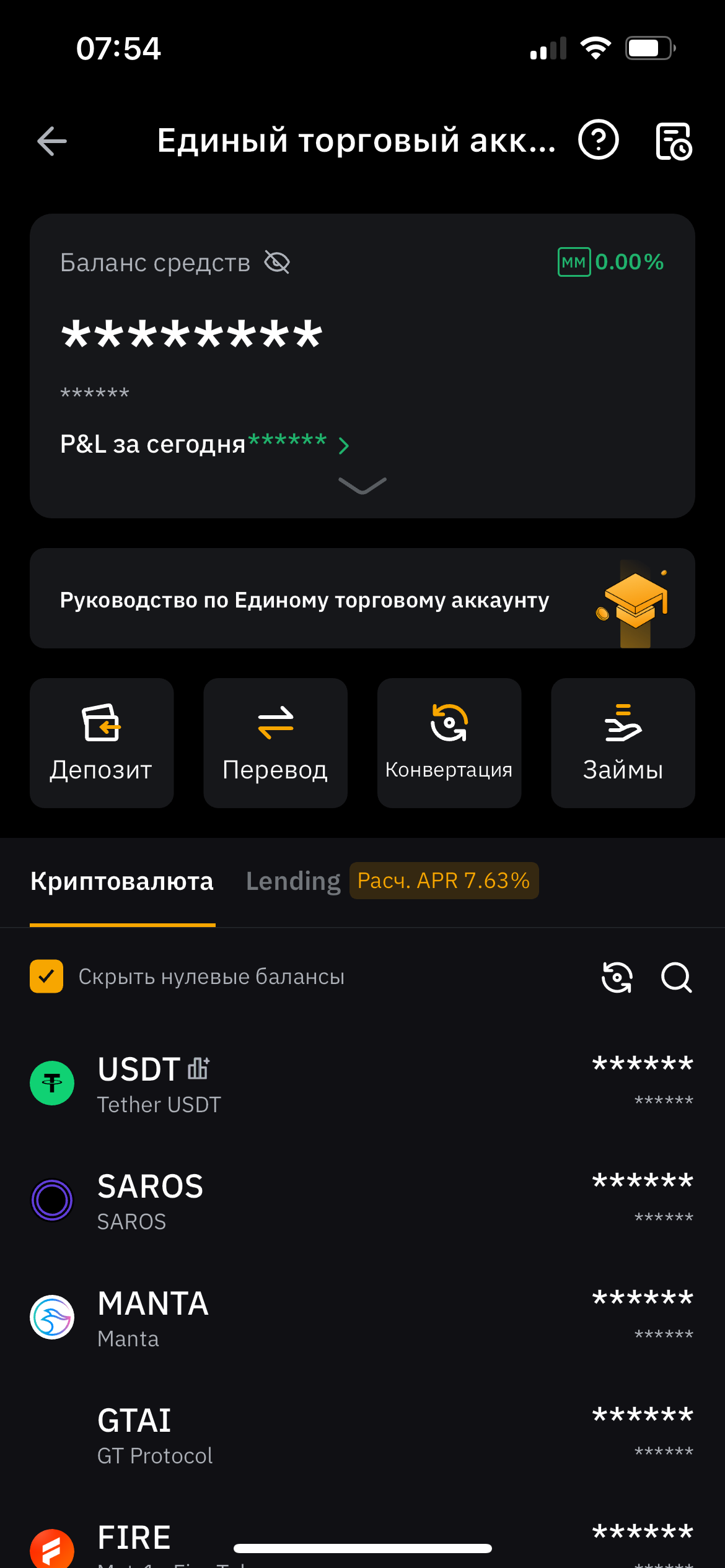Search the asset list

pyautogui.click(x=676, y=977)
